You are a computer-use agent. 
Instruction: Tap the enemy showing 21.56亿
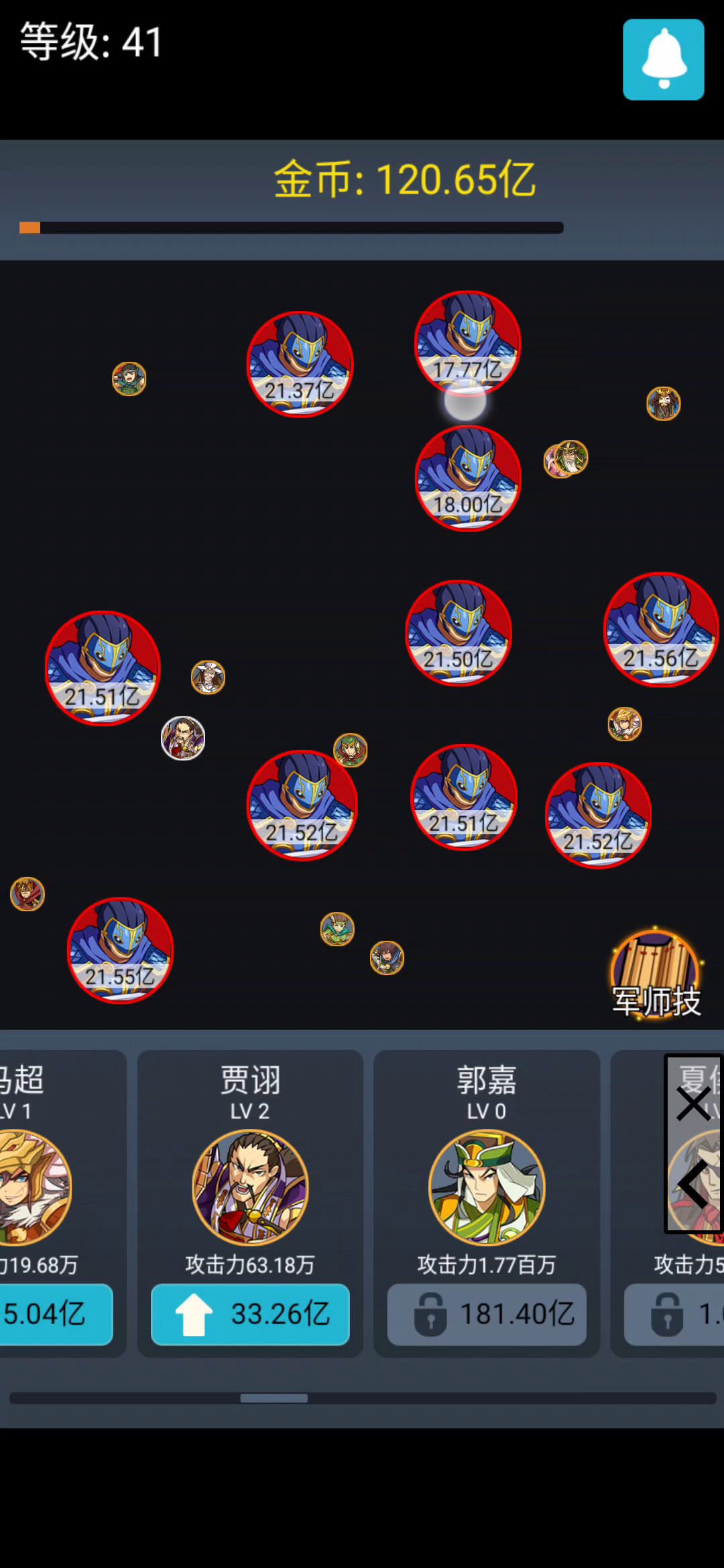(x=661, y=629)
